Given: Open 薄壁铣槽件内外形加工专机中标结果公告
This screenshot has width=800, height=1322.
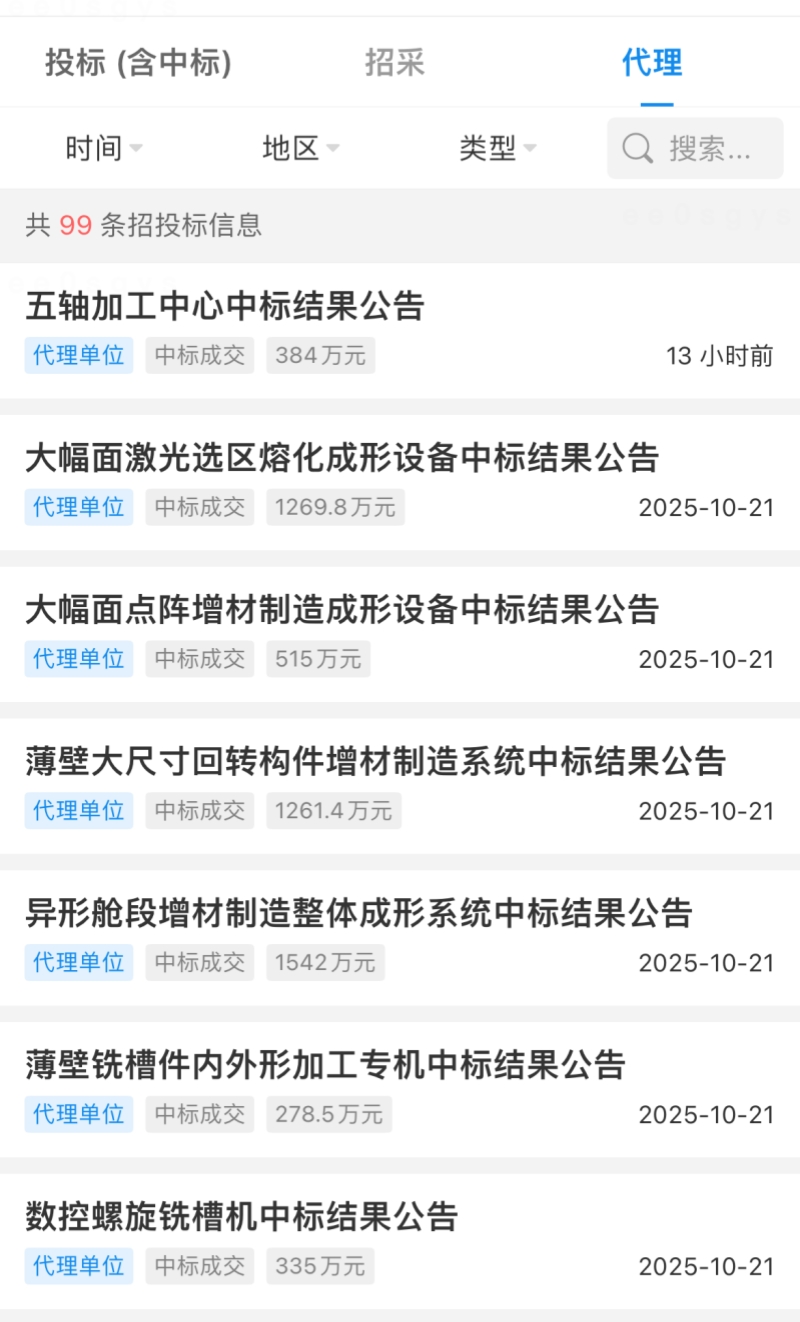Looking at the screenshot, I should [x=325, y=1066].
